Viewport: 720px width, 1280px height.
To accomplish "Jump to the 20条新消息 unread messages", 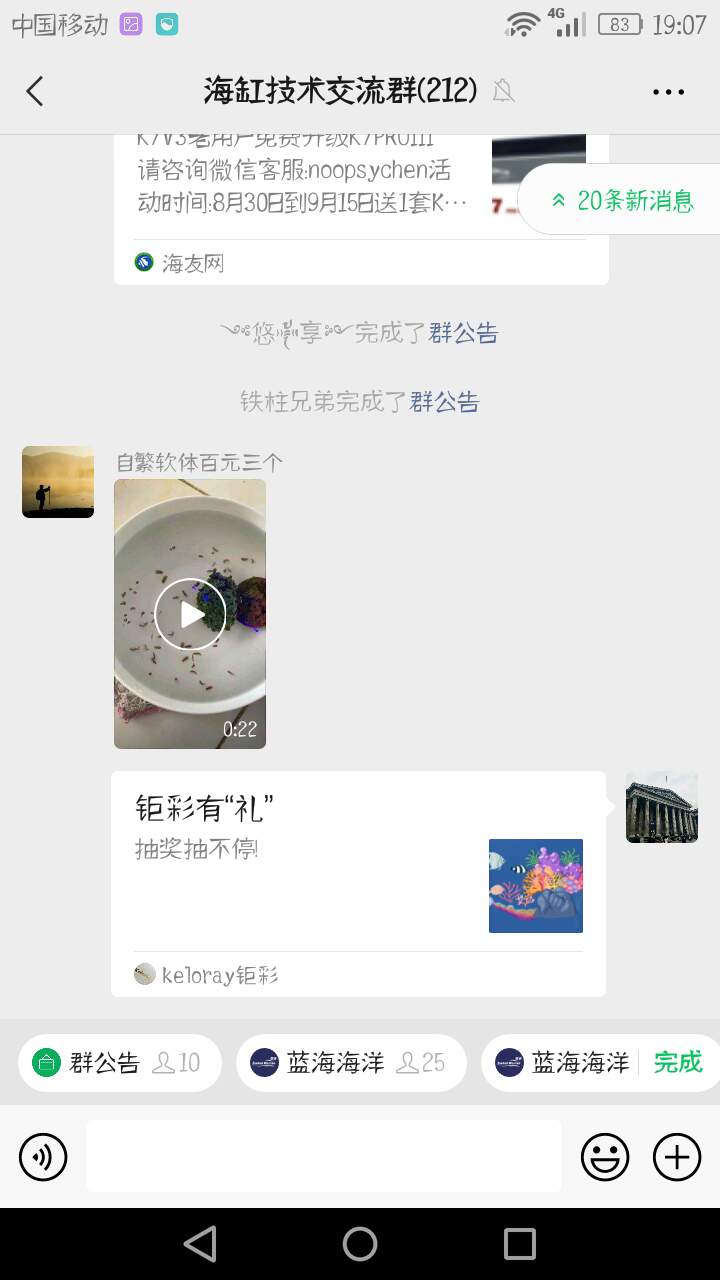I will (622, 200).
